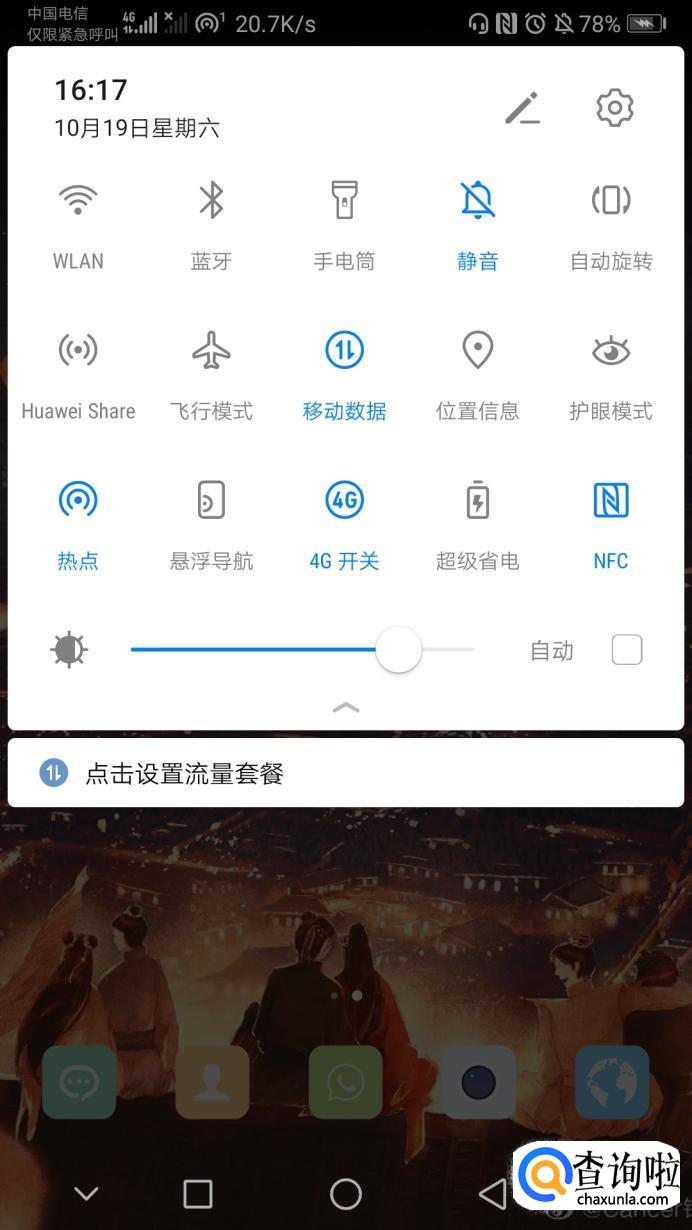
Task: Enable Bluetooth (蓝牙)
Action: click(211, 201)
